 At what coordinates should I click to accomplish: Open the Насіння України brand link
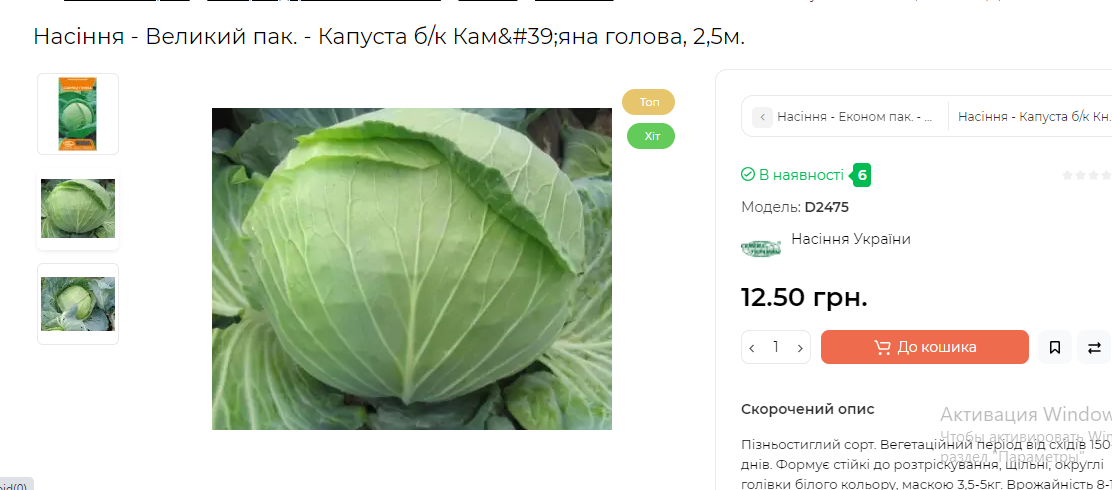(850, 239)
